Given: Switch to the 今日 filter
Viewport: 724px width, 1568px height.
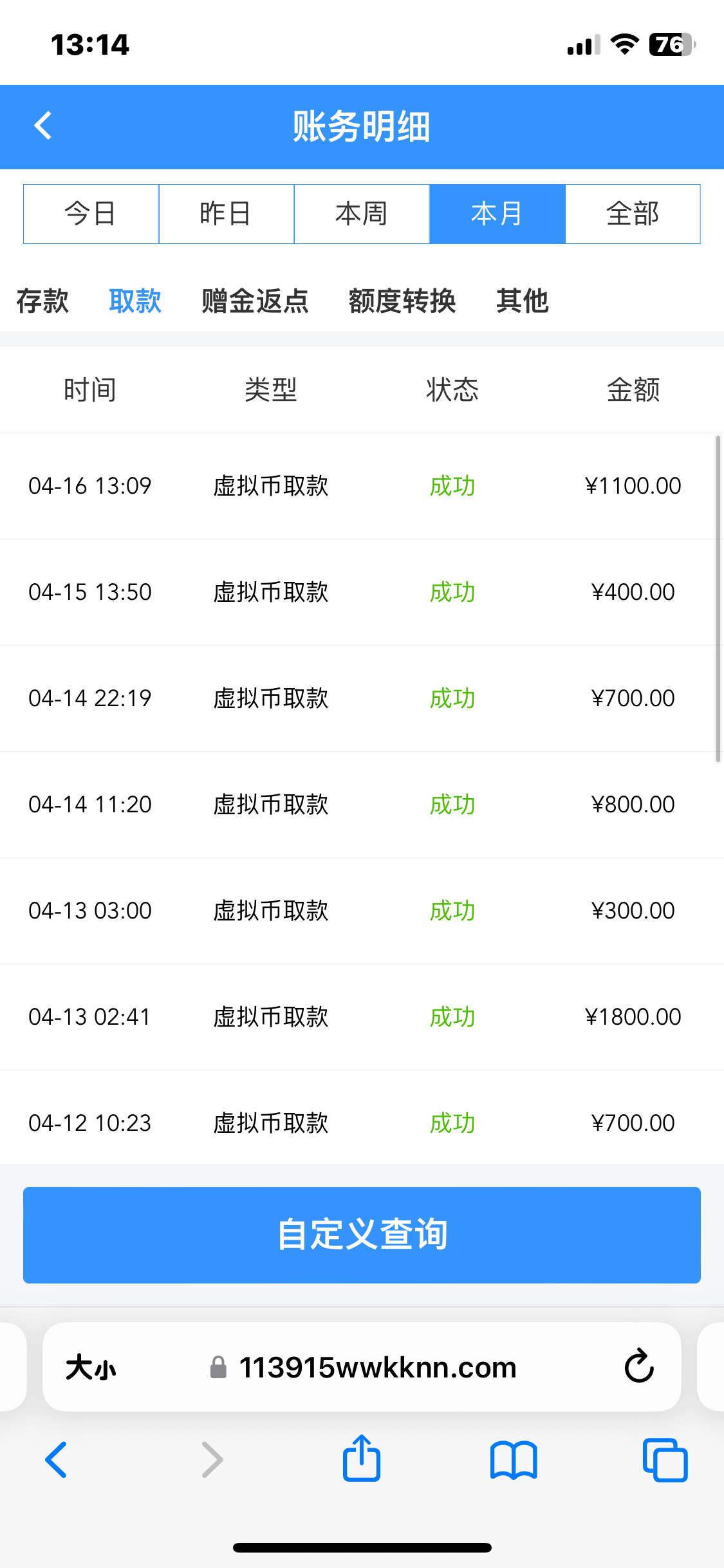Looking at the screenshot, I should 91,214.
